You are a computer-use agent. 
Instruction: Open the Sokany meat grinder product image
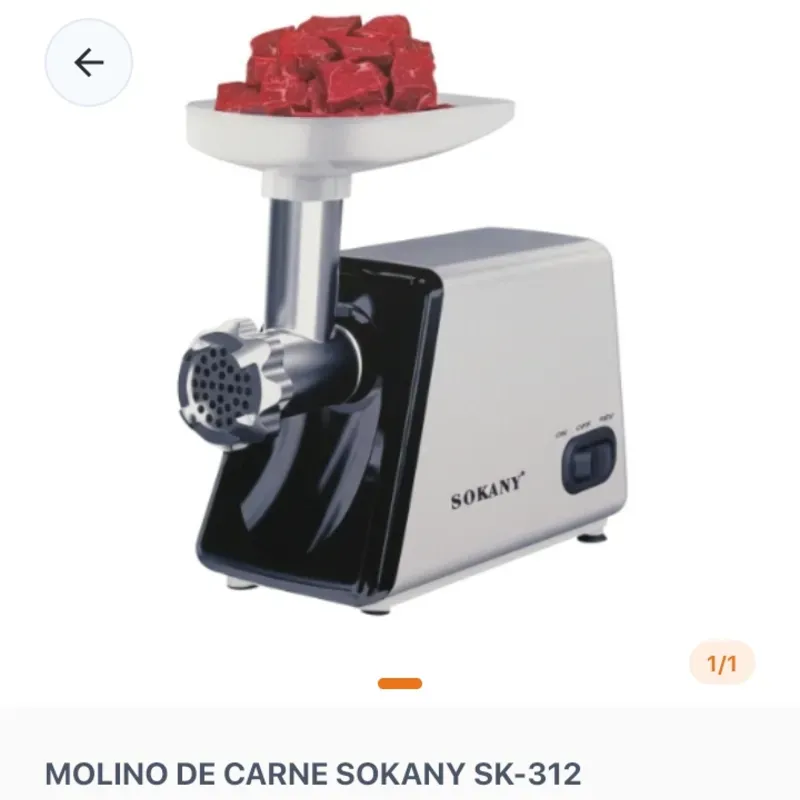(400, 330)
